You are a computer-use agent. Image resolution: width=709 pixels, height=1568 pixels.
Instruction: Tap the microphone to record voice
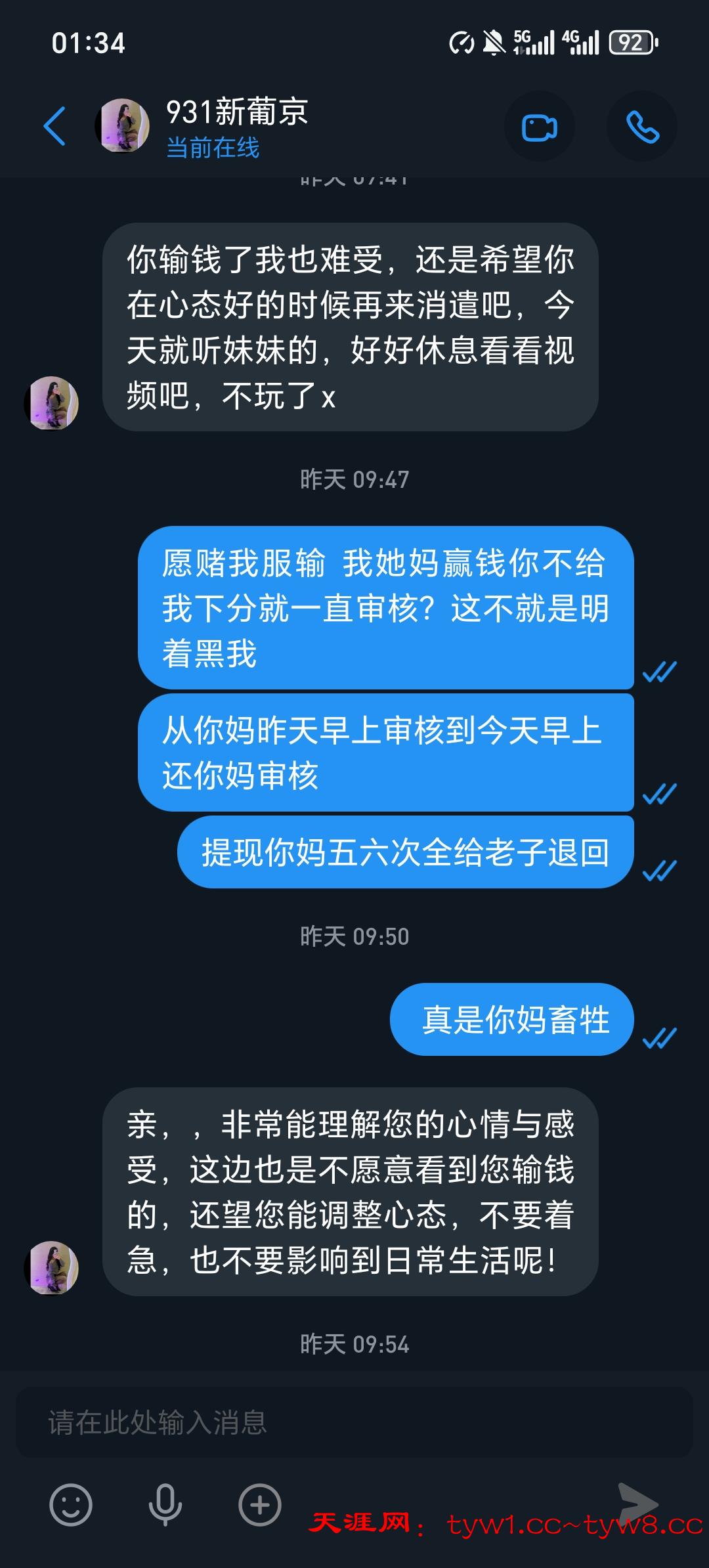click(x=165, y=1504)
